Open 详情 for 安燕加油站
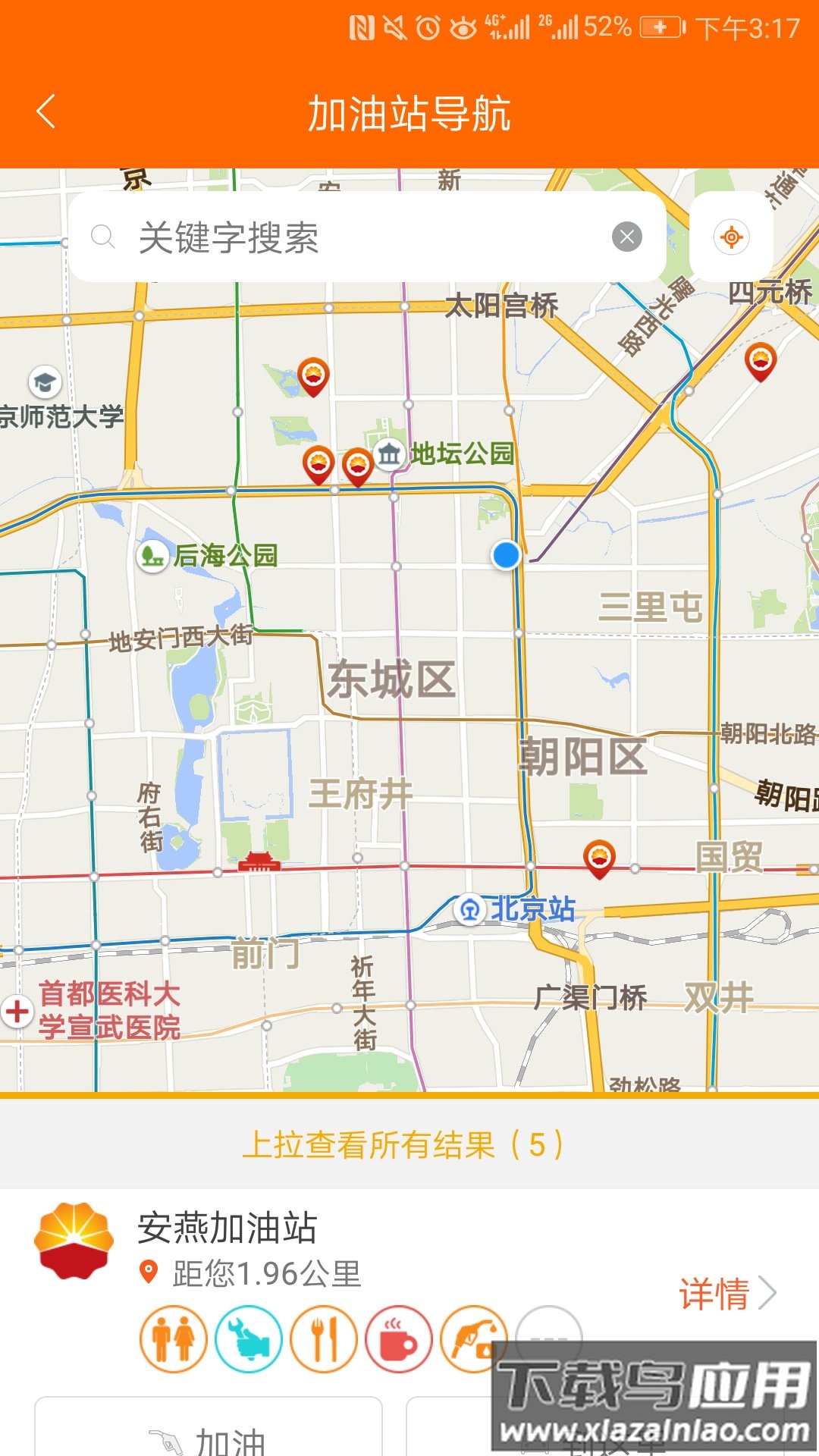The image size is (819, 1456). click(x=726, y=1293)
